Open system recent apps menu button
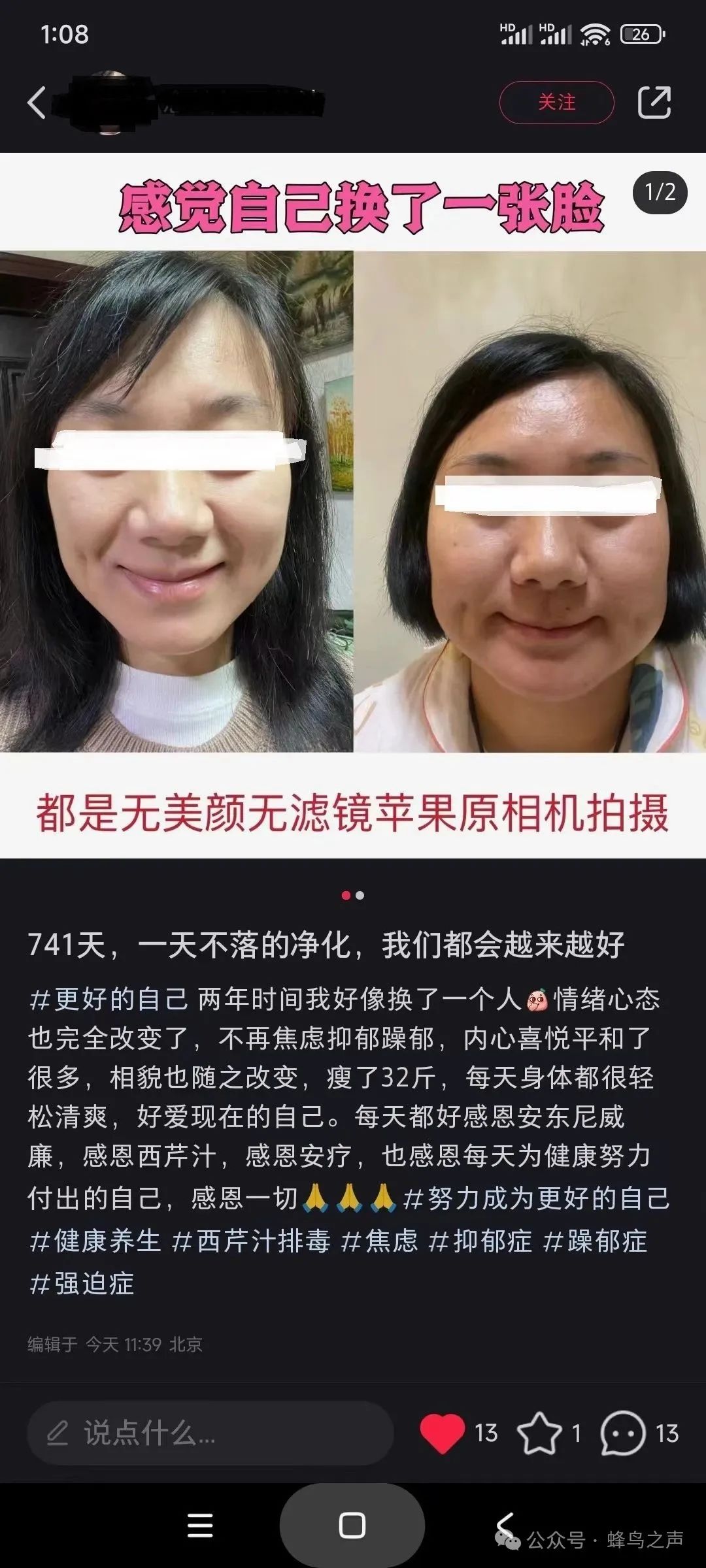 tap(200, 1526)
